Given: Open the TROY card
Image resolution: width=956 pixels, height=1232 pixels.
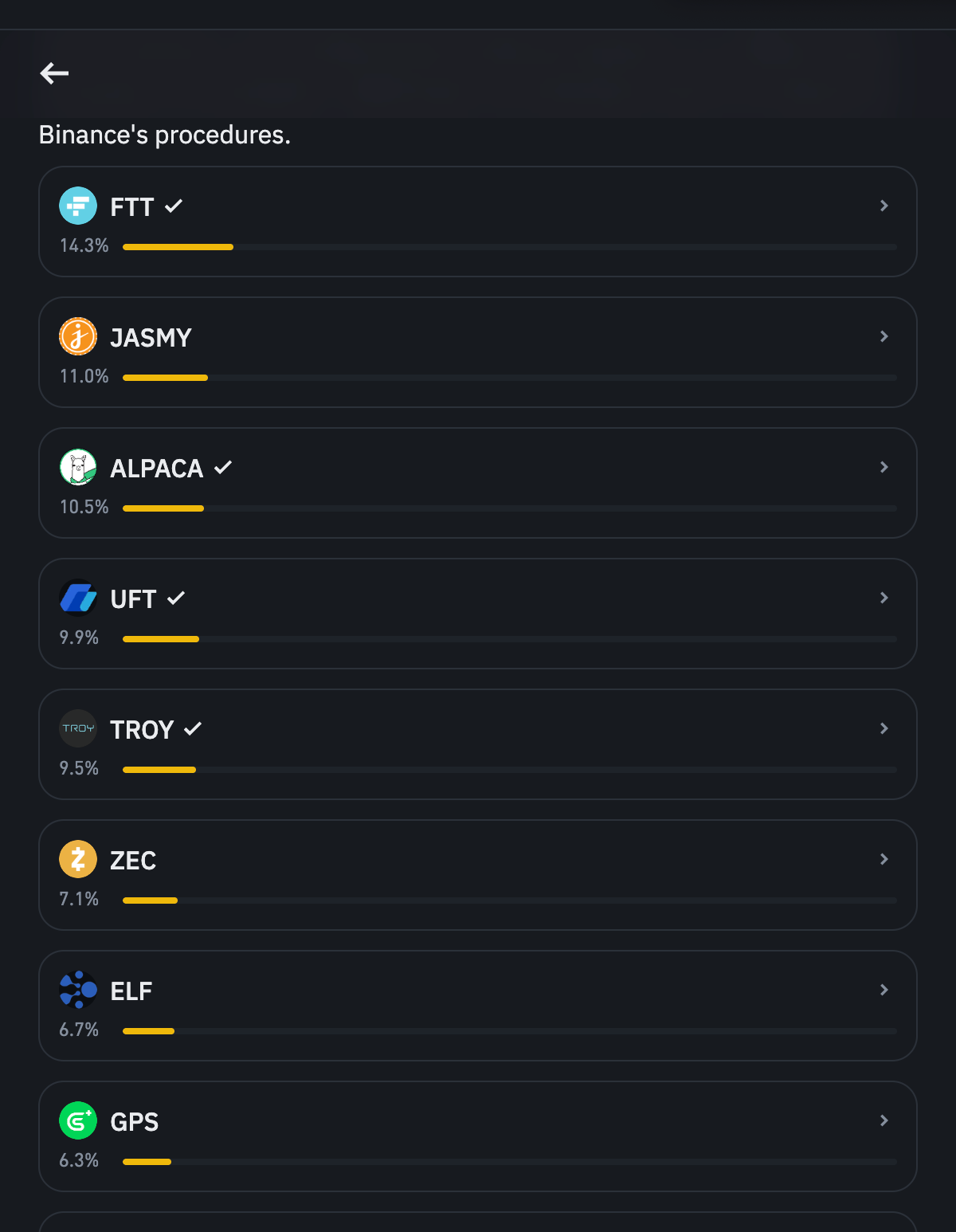Looking at the screenshot, I should click(478, 744).
